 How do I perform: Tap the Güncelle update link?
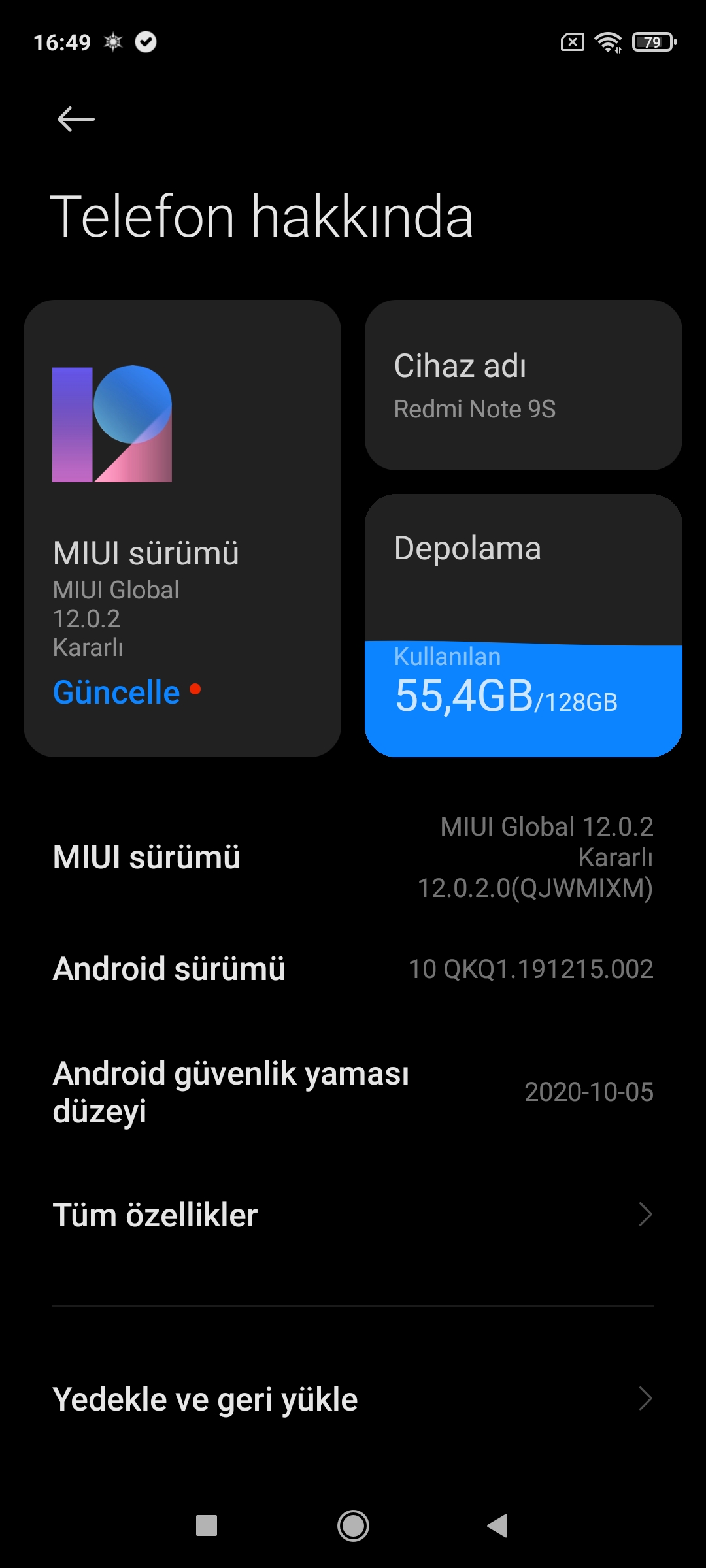click(x=116, y=693)
